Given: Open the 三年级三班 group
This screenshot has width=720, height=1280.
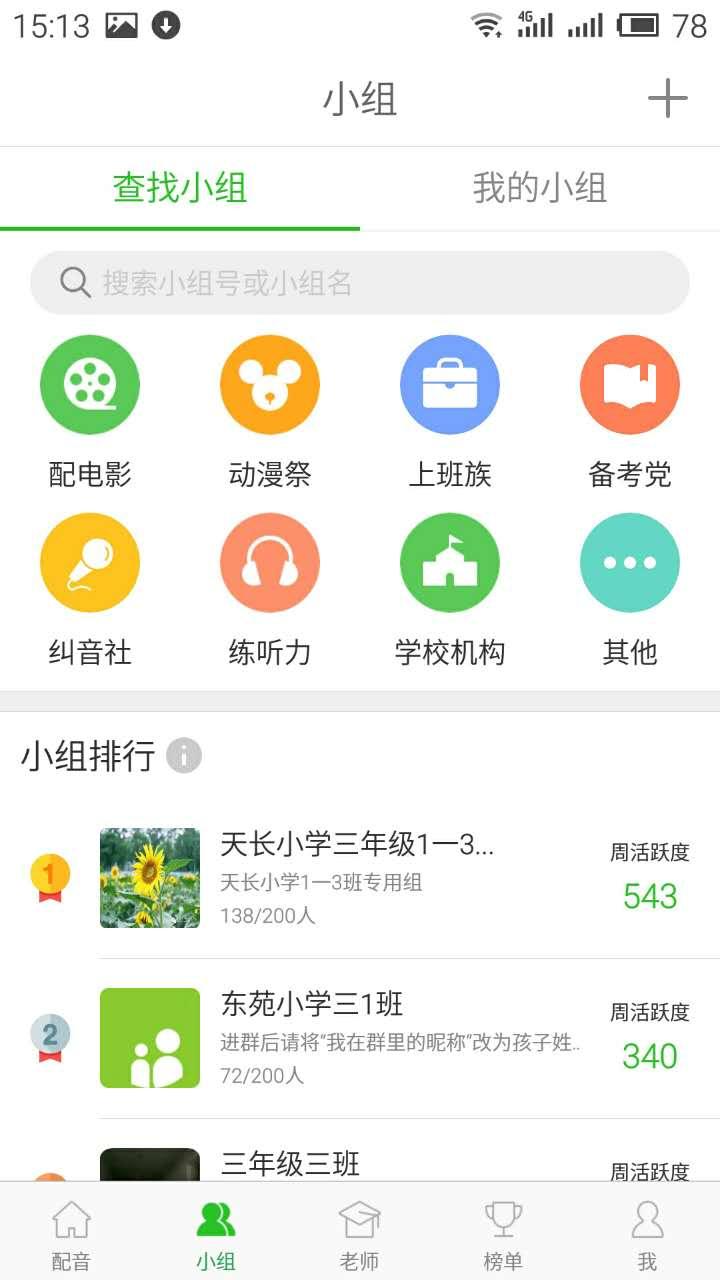Looking at the screenshot, I should (x=290, y=1164).
